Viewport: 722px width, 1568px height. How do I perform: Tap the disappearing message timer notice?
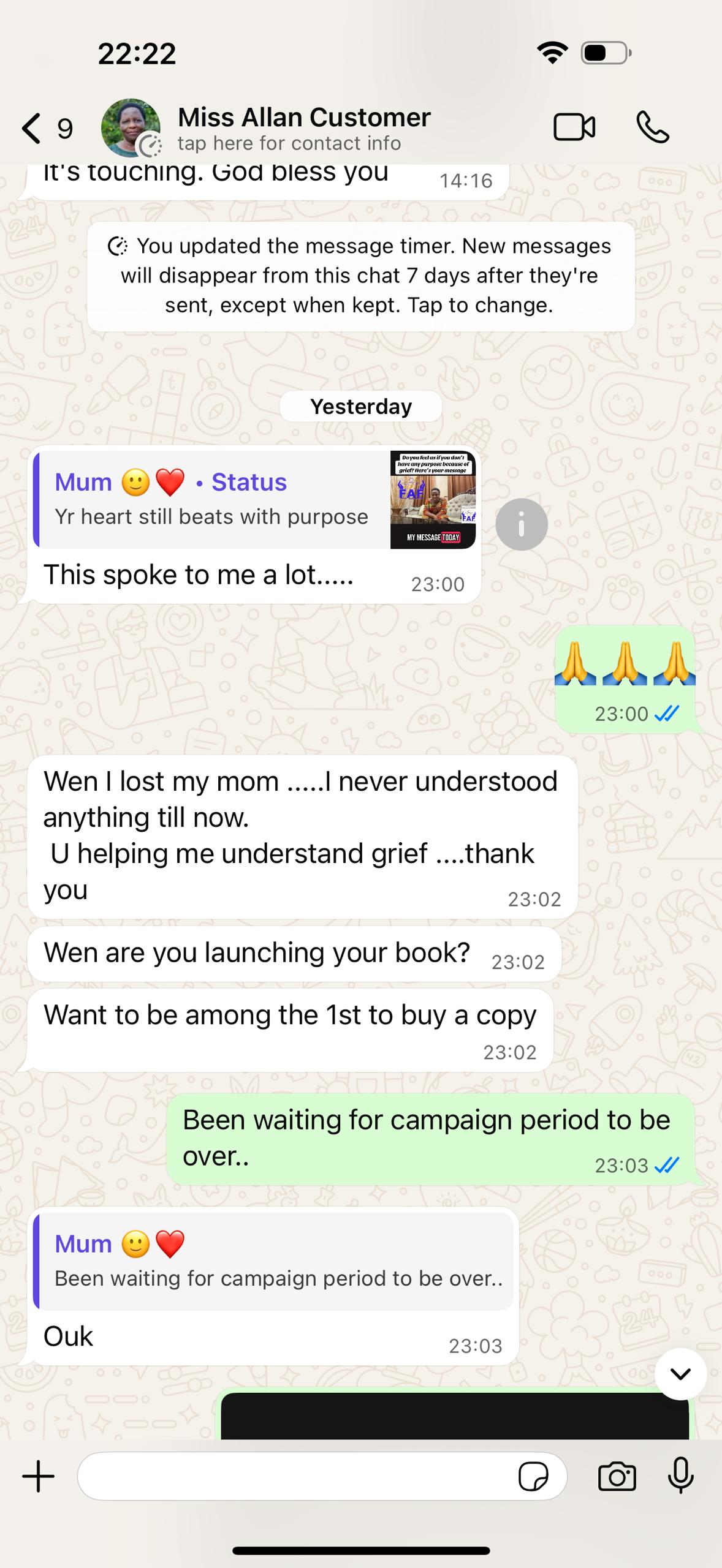pos(360,276)
